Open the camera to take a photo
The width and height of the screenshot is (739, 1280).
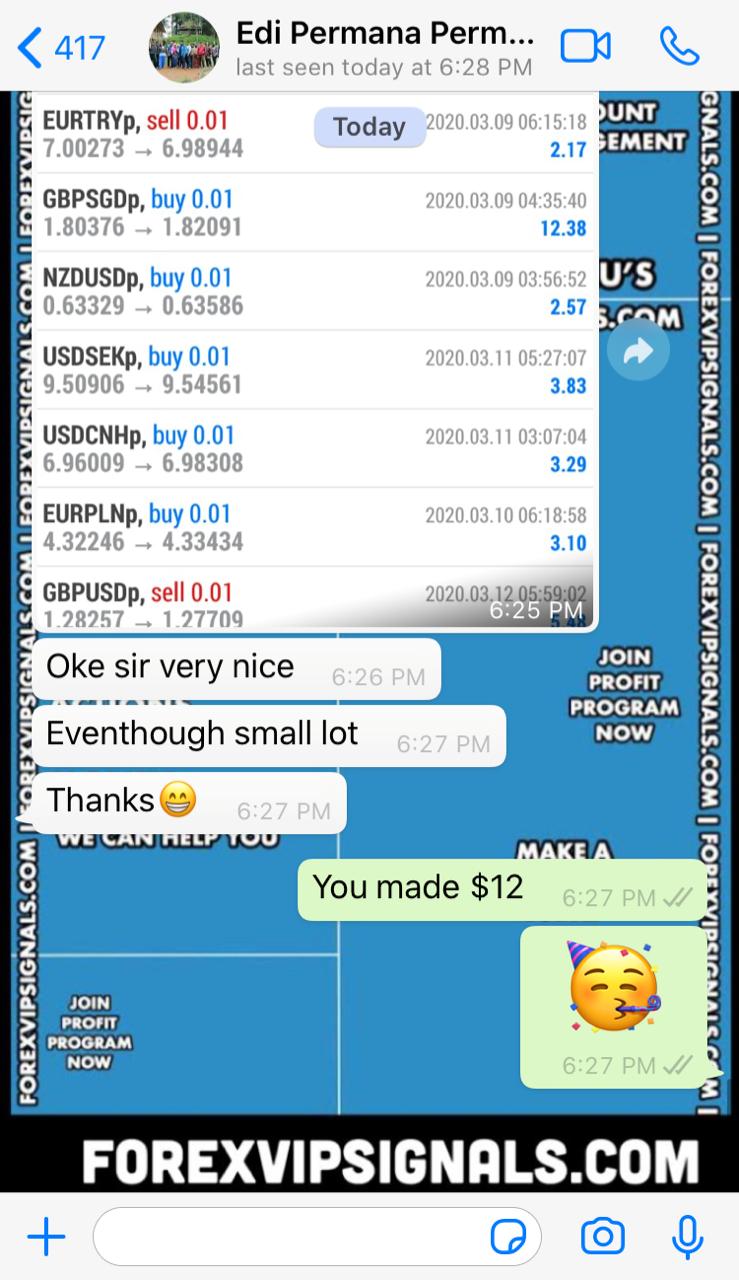tap(603, 1237)
